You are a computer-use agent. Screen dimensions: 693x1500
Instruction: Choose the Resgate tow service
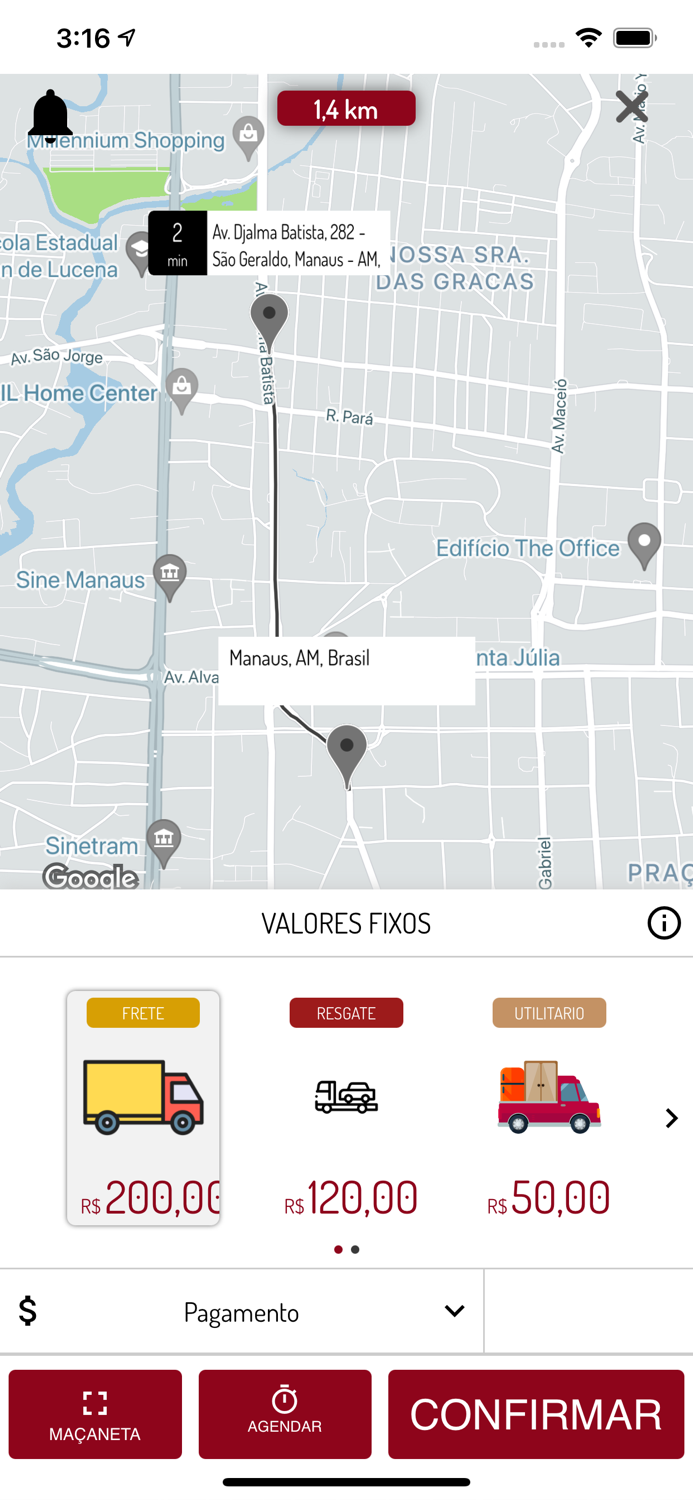pos(346,1107)
